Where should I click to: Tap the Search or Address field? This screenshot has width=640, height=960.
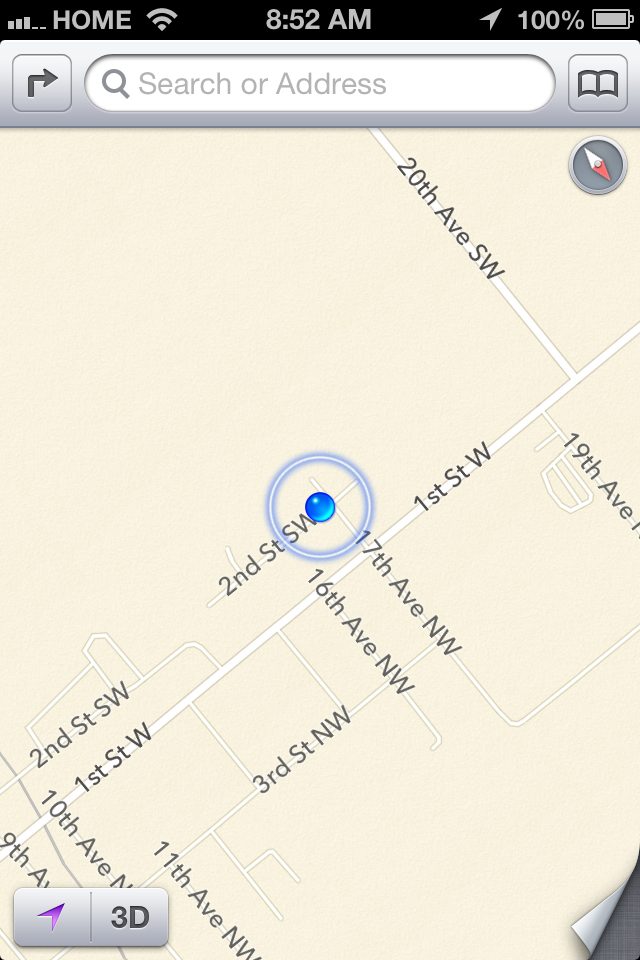(320, 83)
